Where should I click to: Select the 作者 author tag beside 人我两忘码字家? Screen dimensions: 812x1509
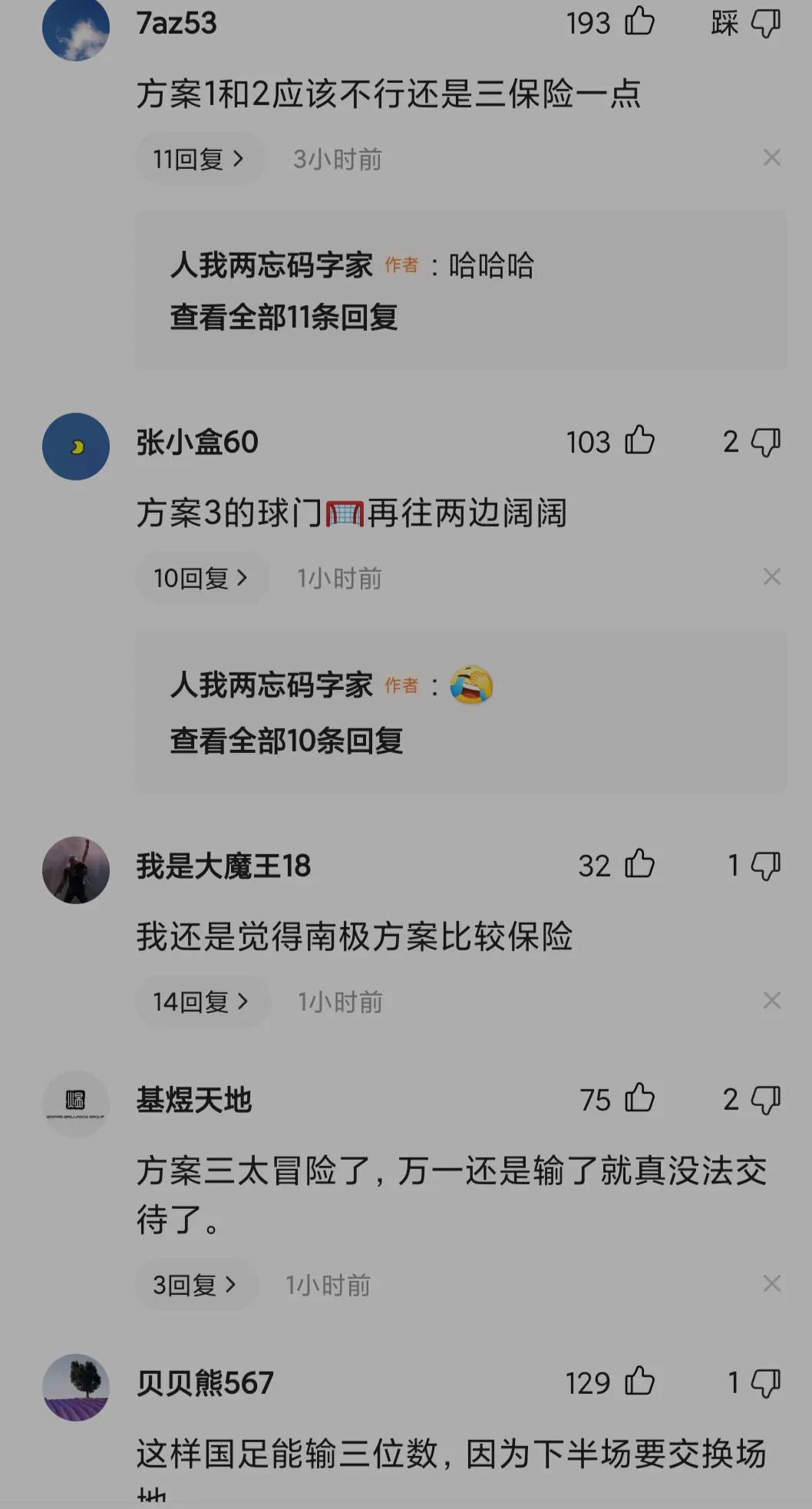pyautogui.click(x=400, y=265)
